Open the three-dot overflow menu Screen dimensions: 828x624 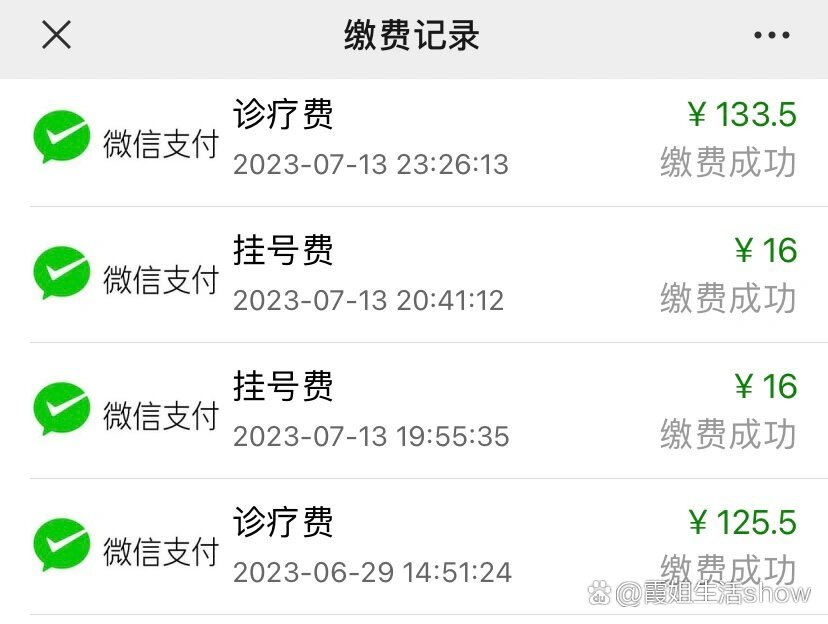point(771,35)
